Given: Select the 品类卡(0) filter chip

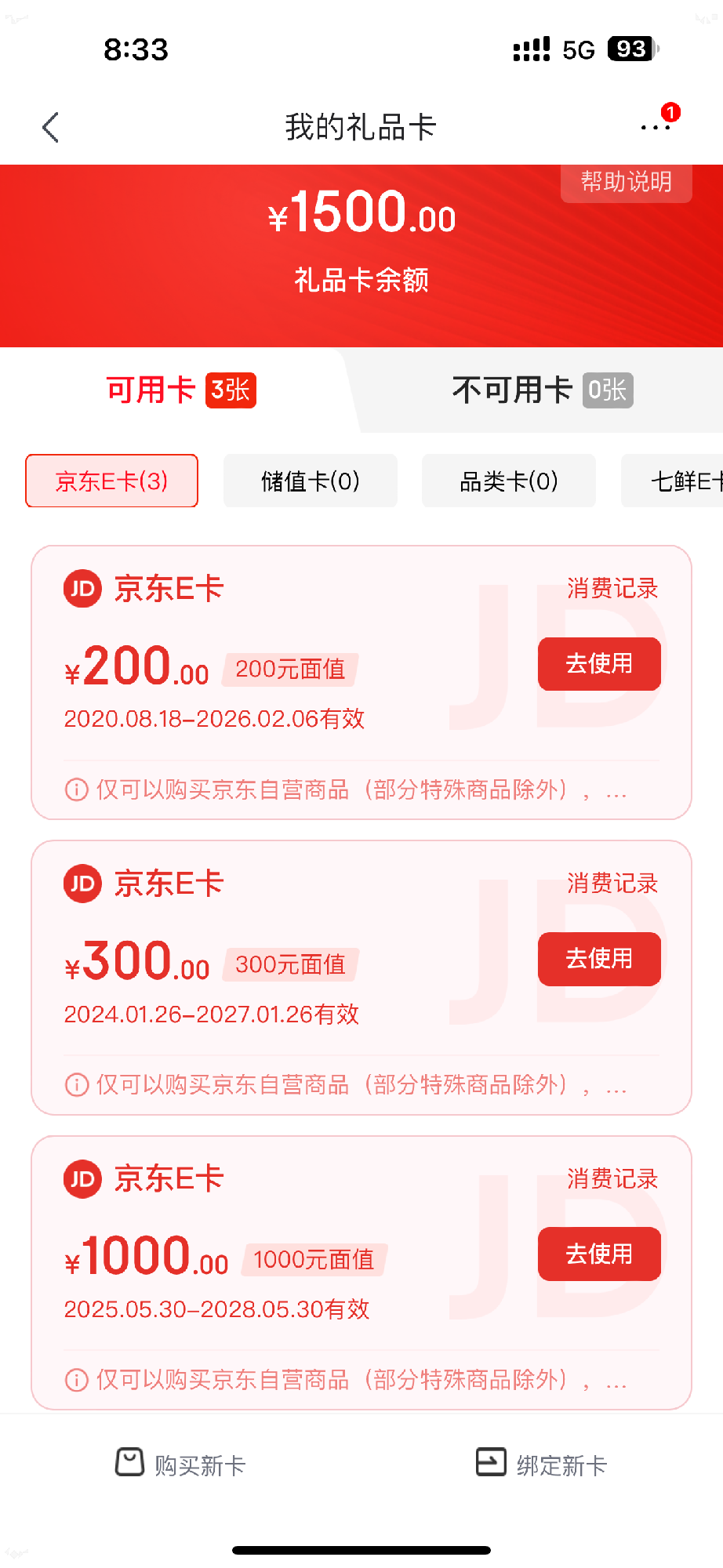Looking at the screenshot, I should pos(509,481).
